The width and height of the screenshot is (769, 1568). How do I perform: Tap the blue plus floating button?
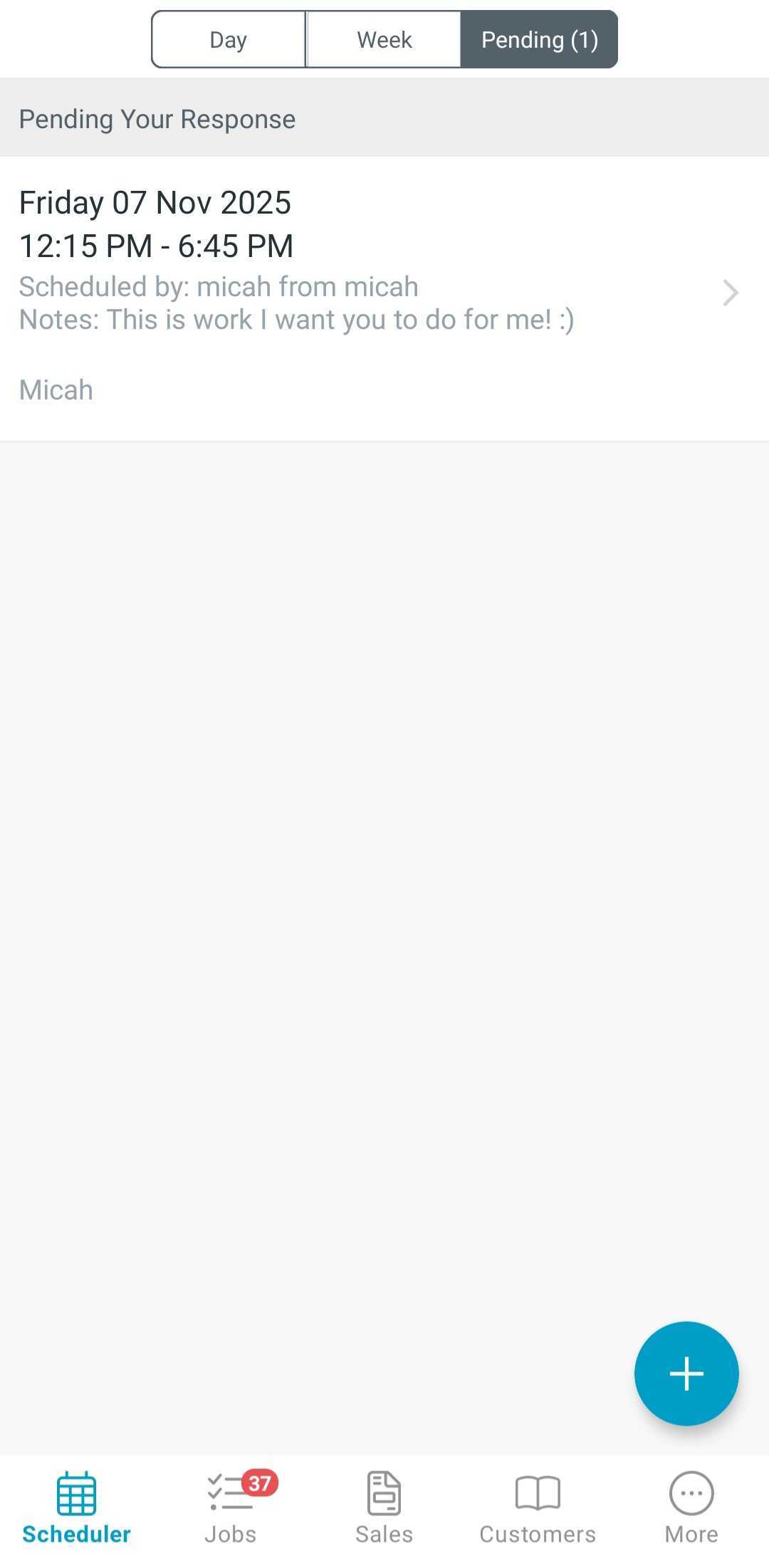pyautogui.click(x=686, y=1373)
